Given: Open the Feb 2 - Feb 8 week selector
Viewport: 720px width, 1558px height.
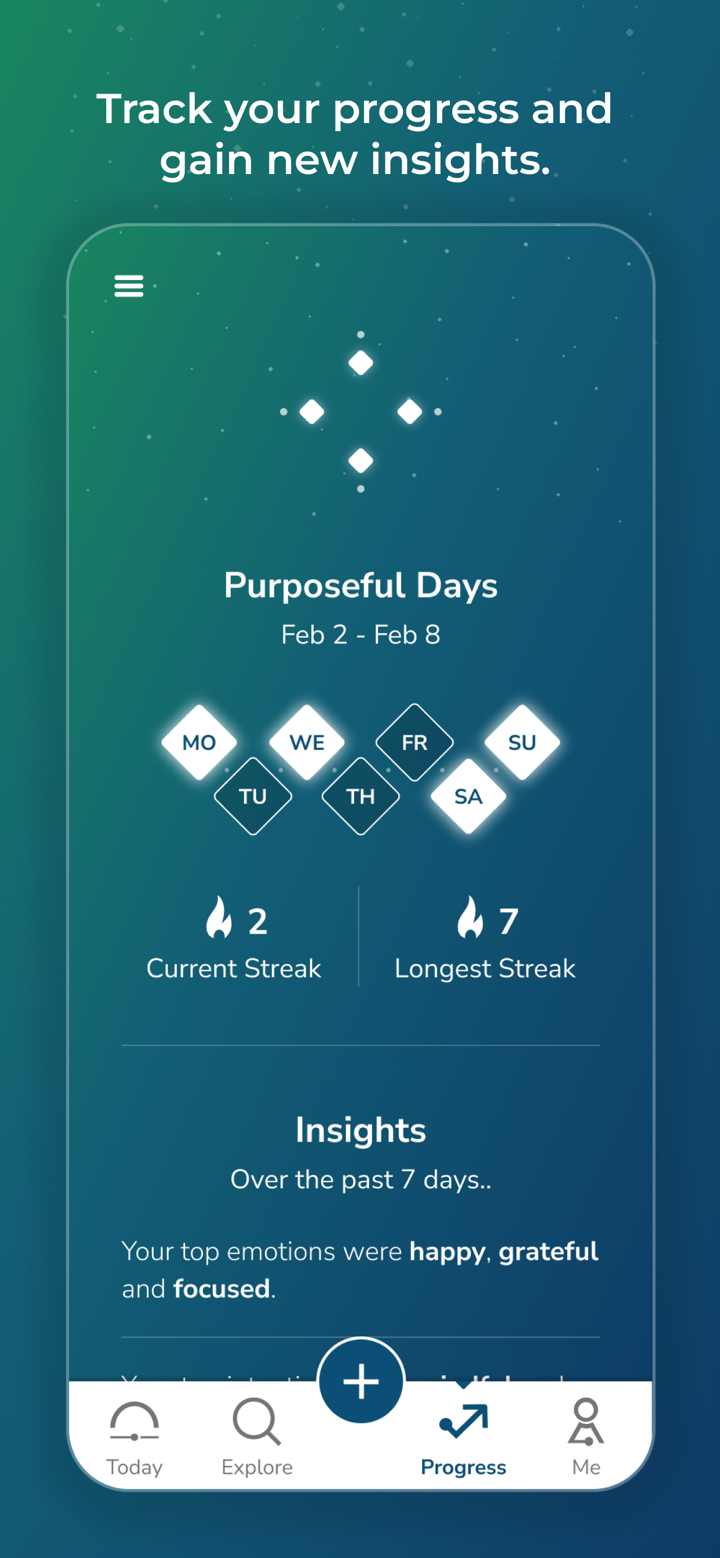Looking at the screenshot, I should [360, 634].
